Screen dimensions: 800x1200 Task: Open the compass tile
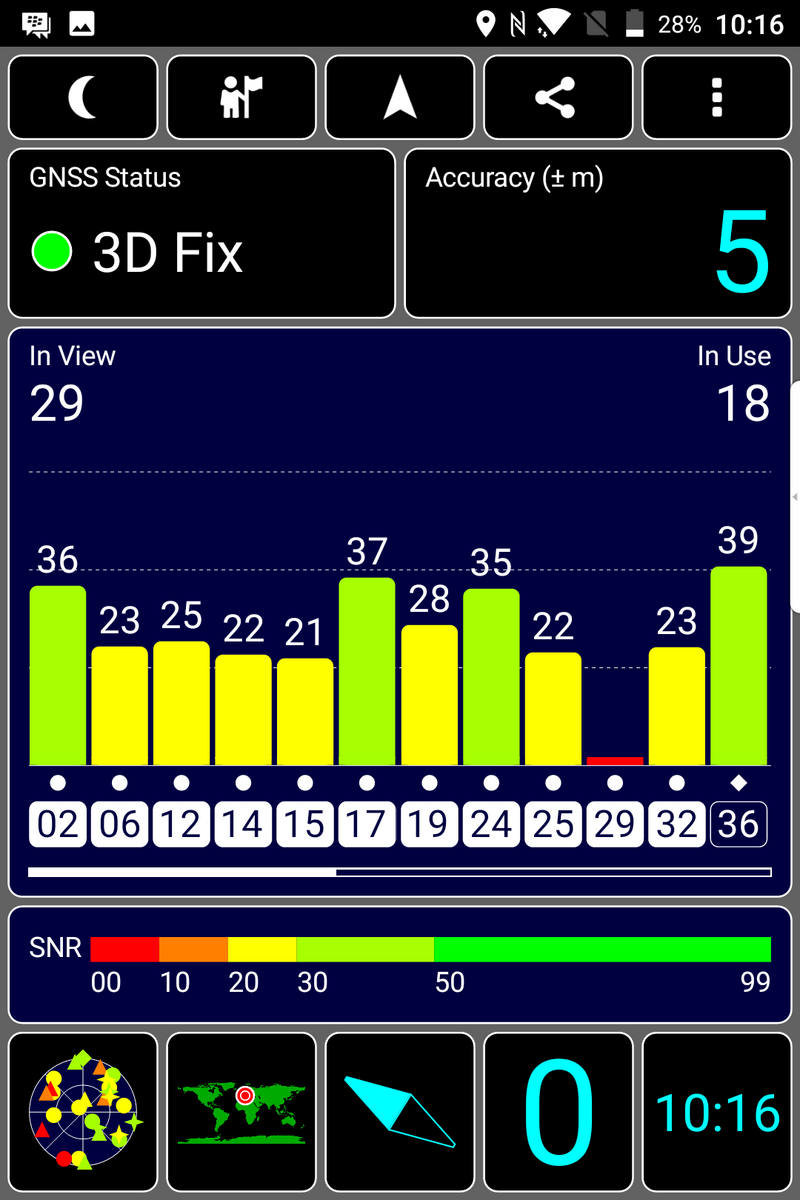coord(400,1110)
